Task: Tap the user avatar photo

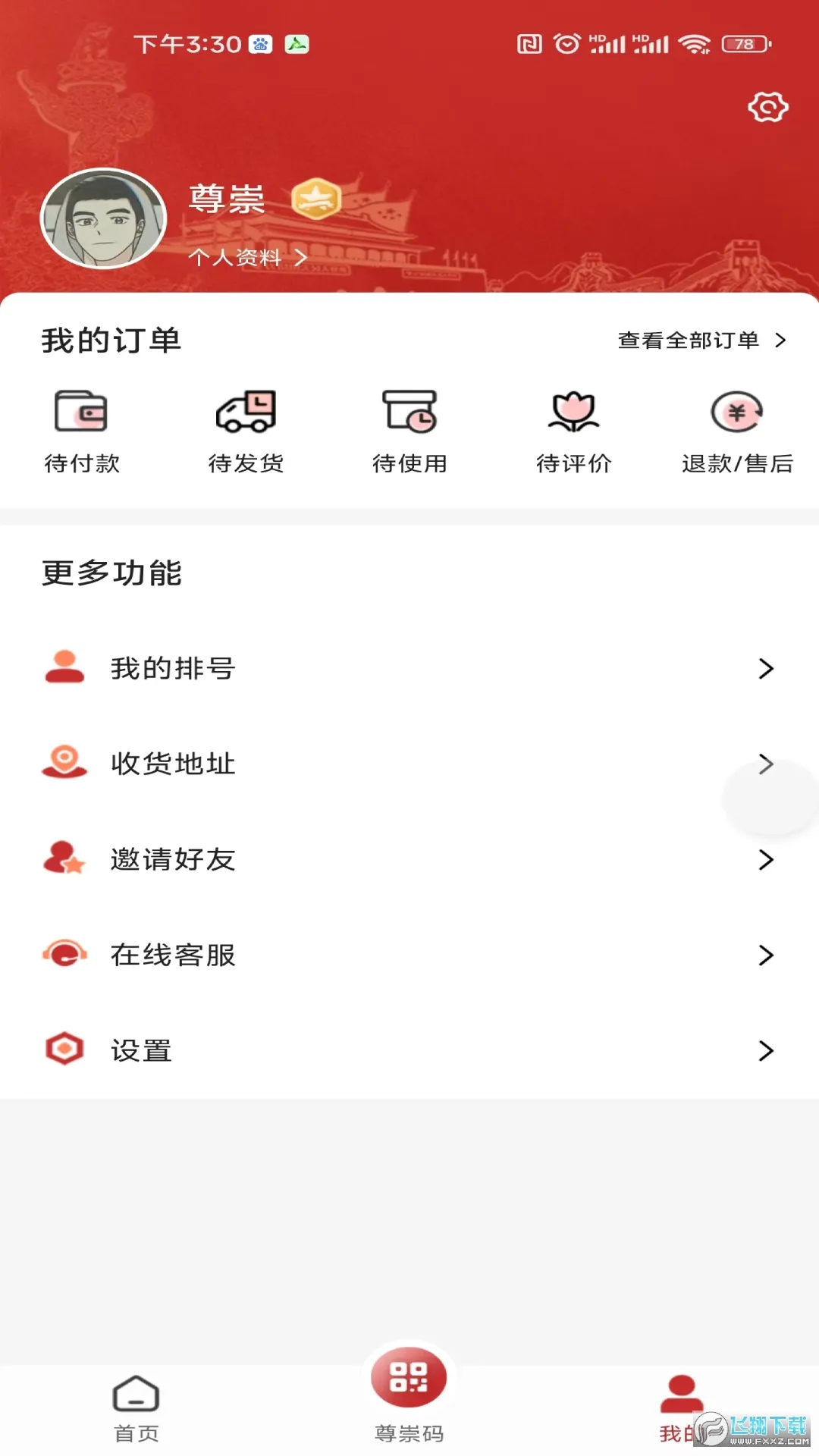Action: 102,218
